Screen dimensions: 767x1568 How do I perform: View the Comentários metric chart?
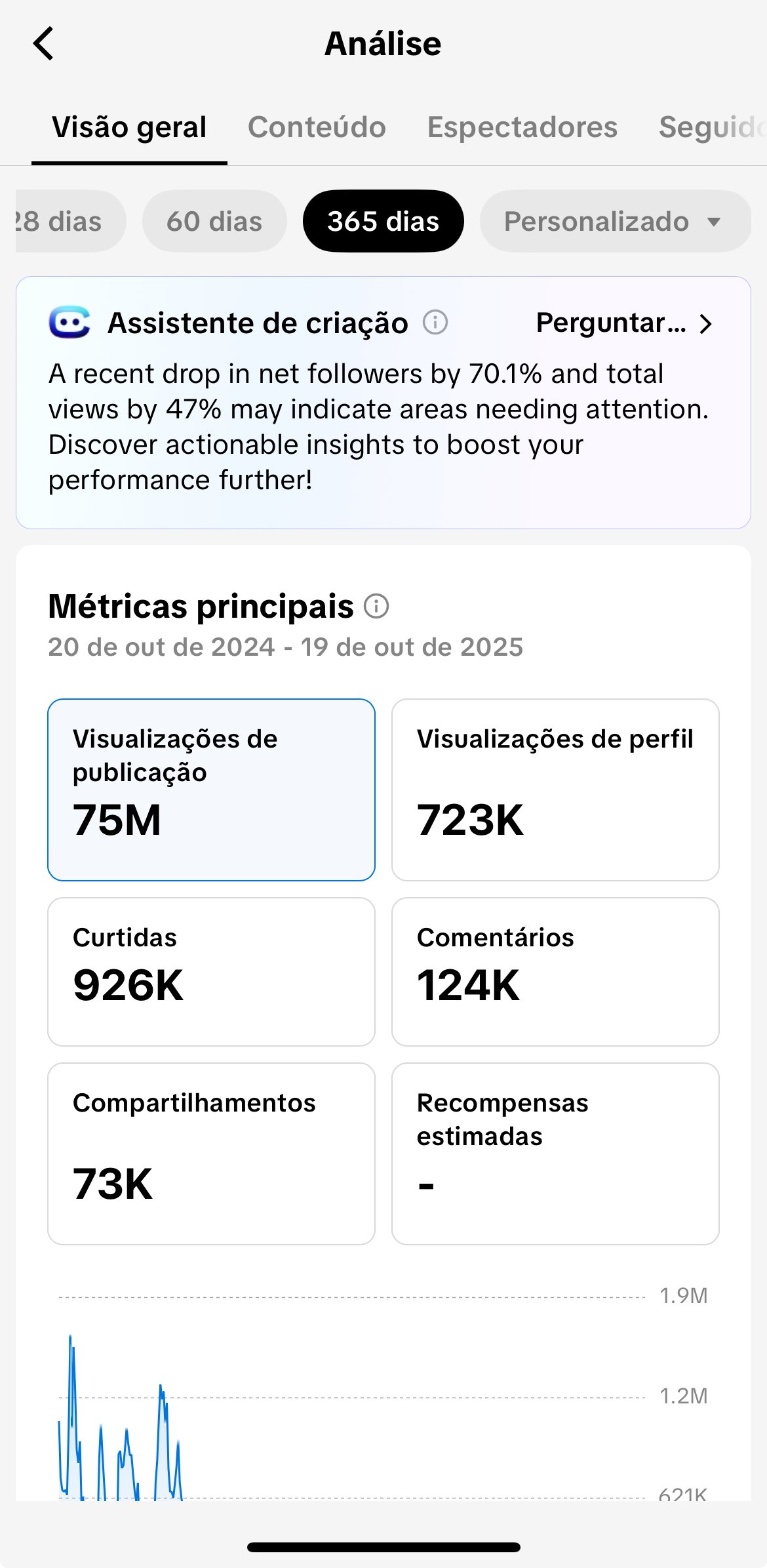point(555,971)
